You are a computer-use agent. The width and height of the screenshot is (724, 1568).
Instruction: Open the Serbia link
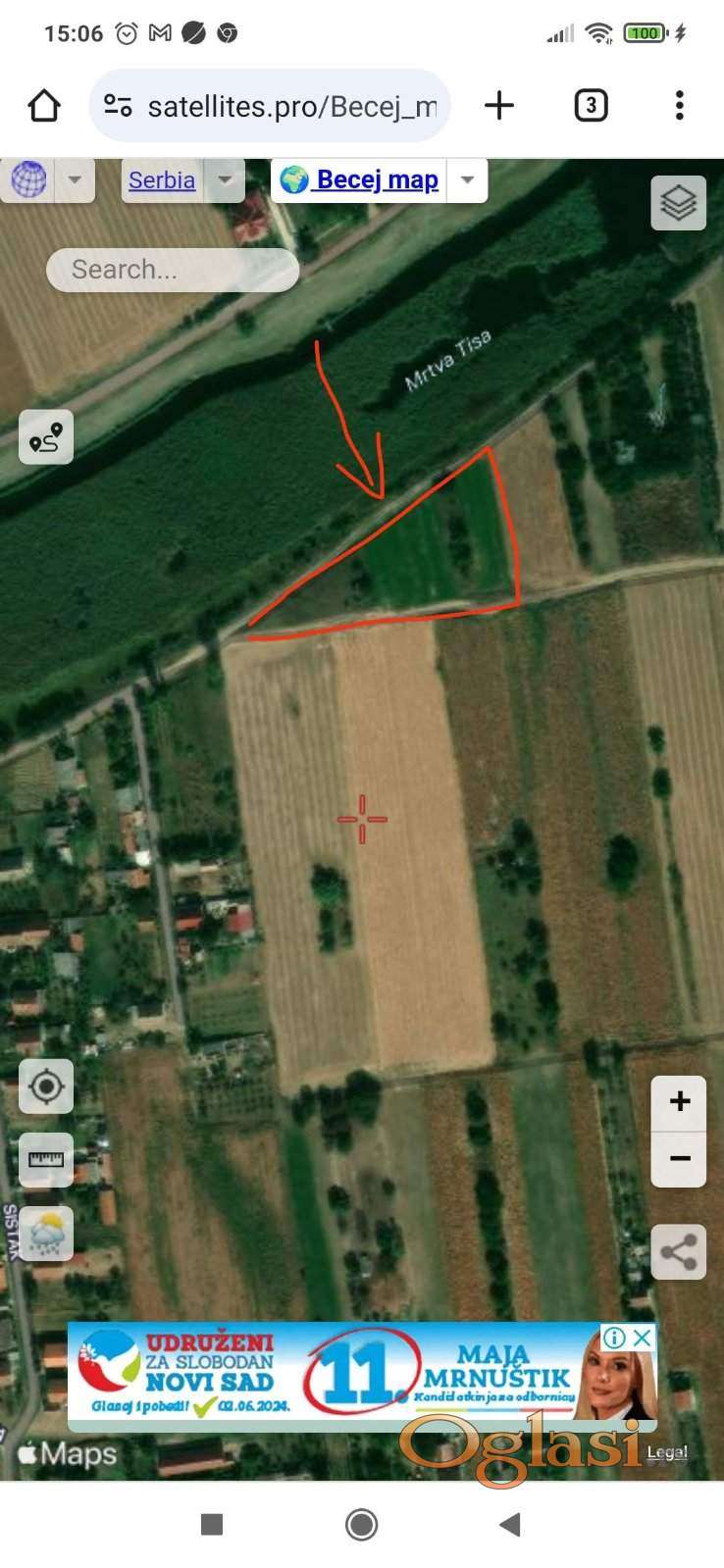162,180
